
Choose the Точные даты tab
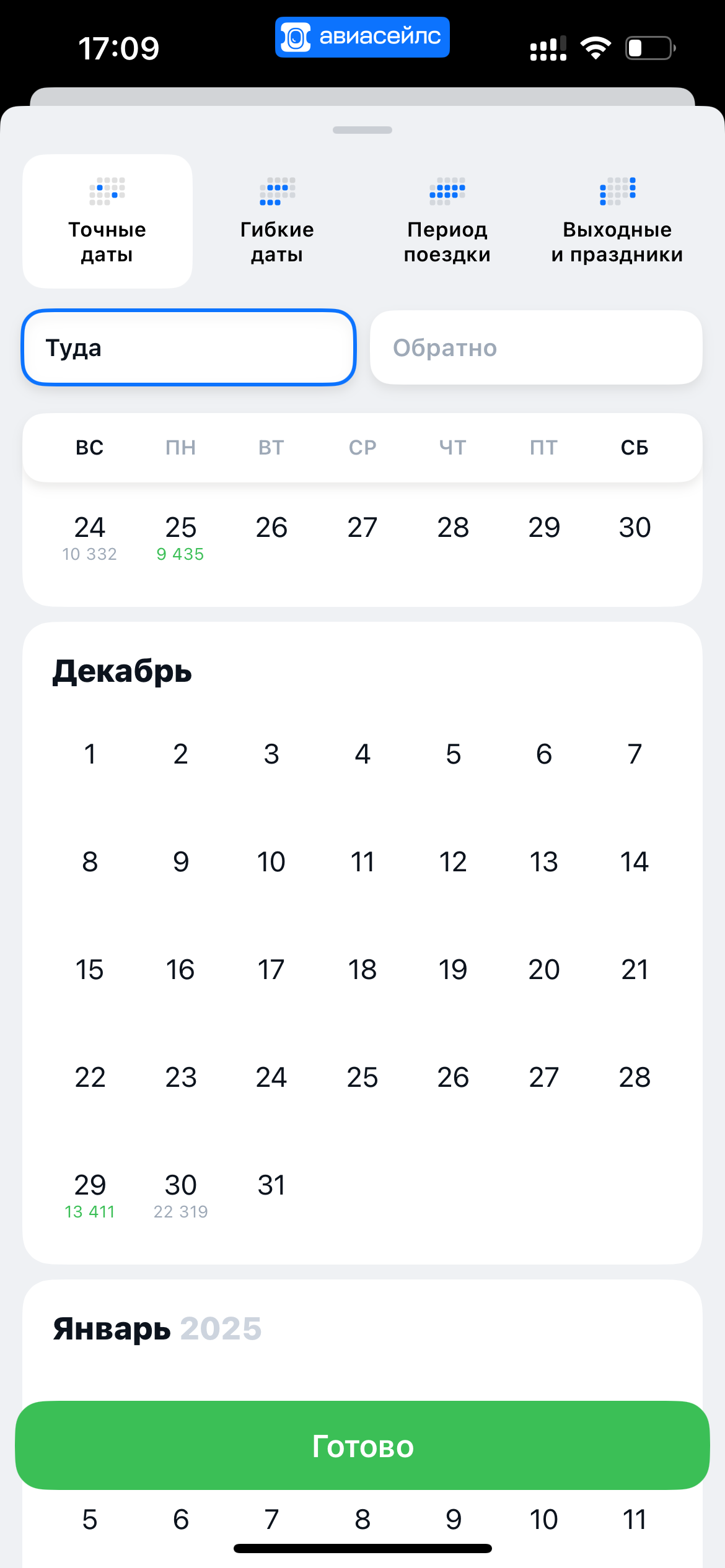pos(107,221)
